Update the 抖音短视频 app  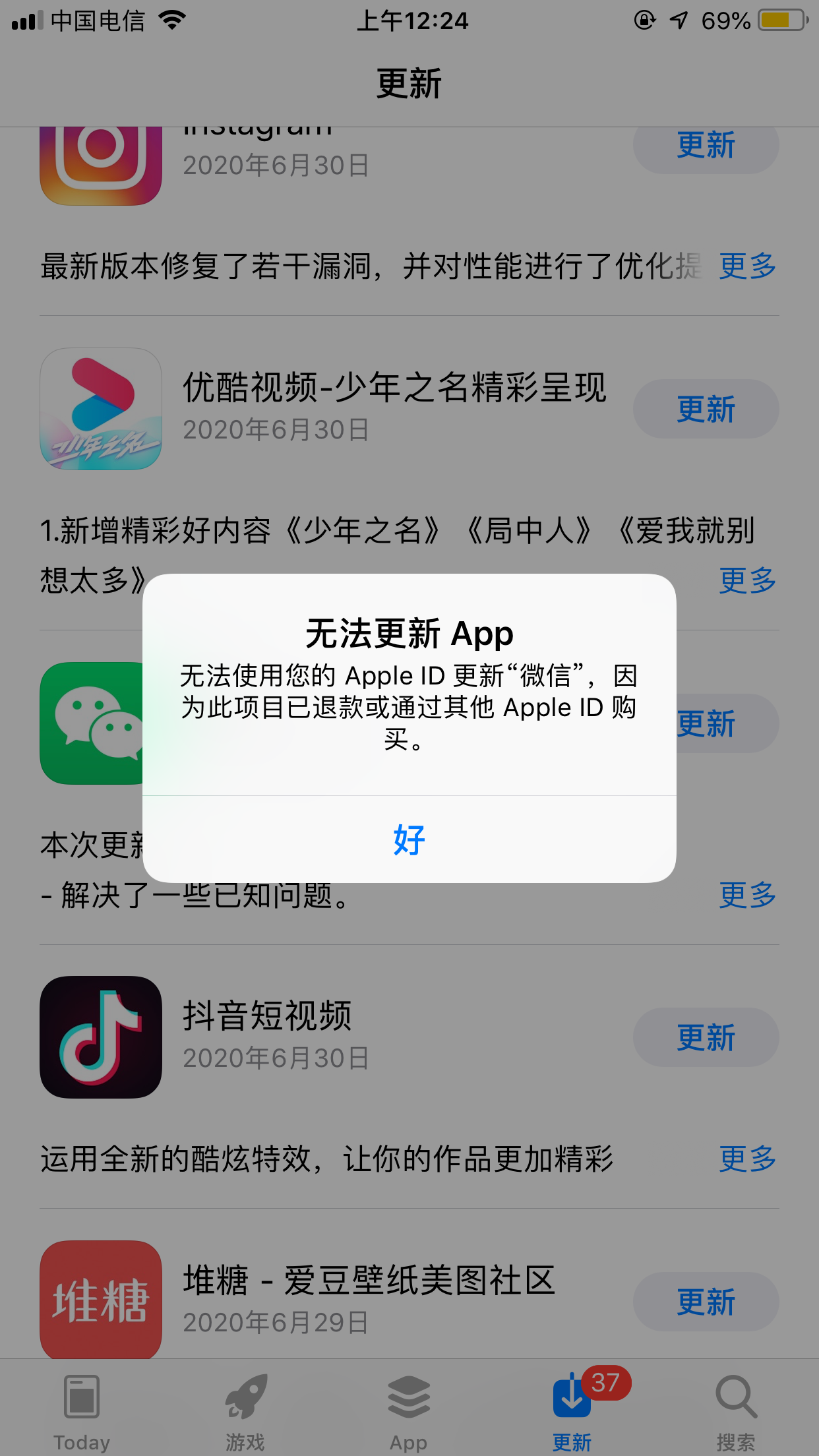tap(706, 1037)
